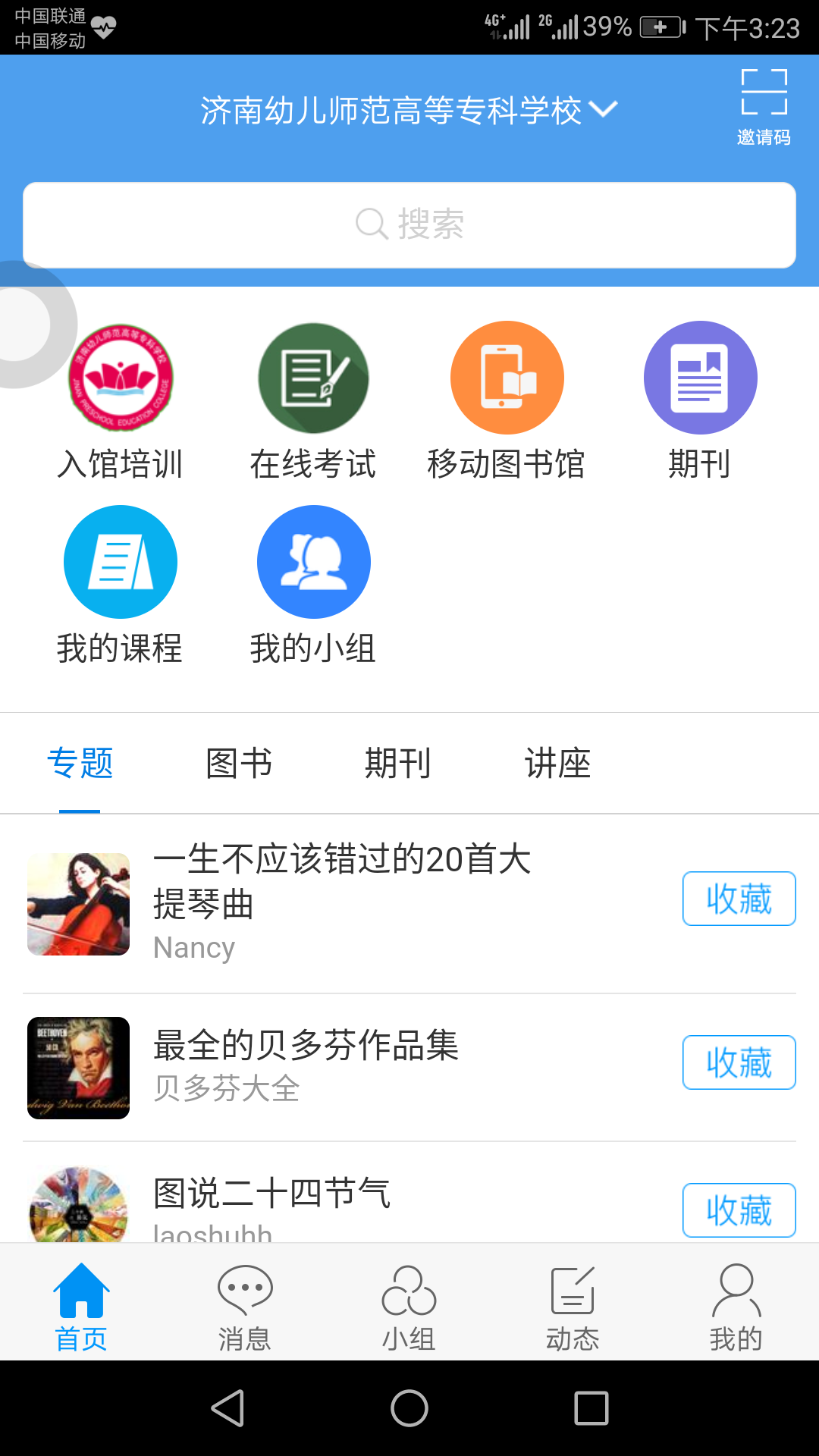Collect the 20首大提琴曲 topic

click(739, 899)
